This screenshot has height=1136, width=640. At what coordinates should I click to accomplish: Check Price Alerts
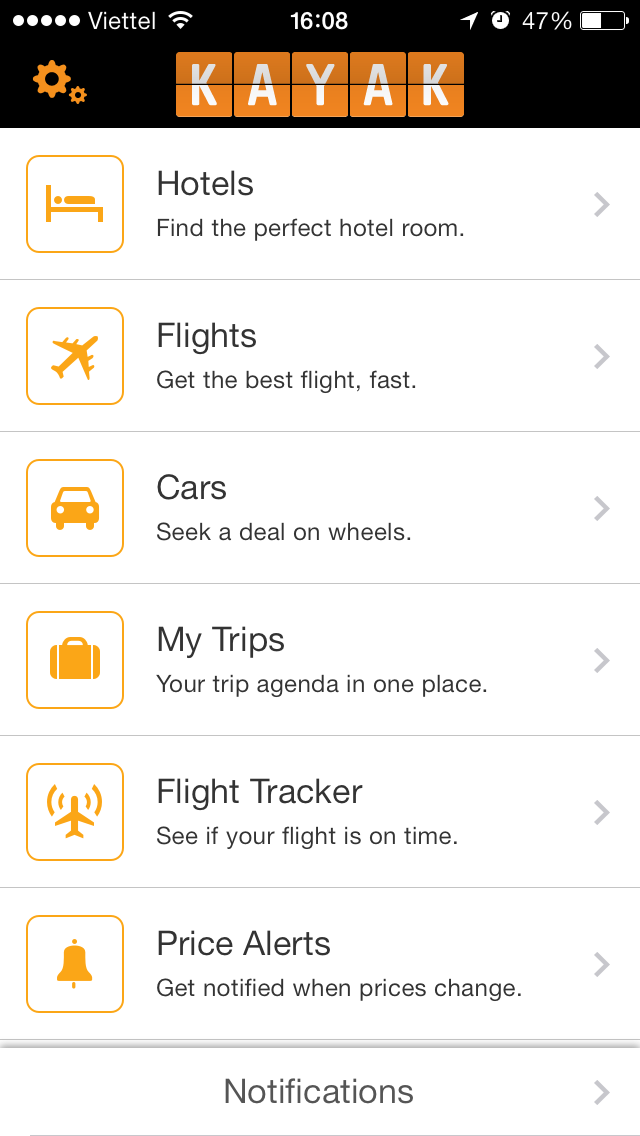(320, 964)
